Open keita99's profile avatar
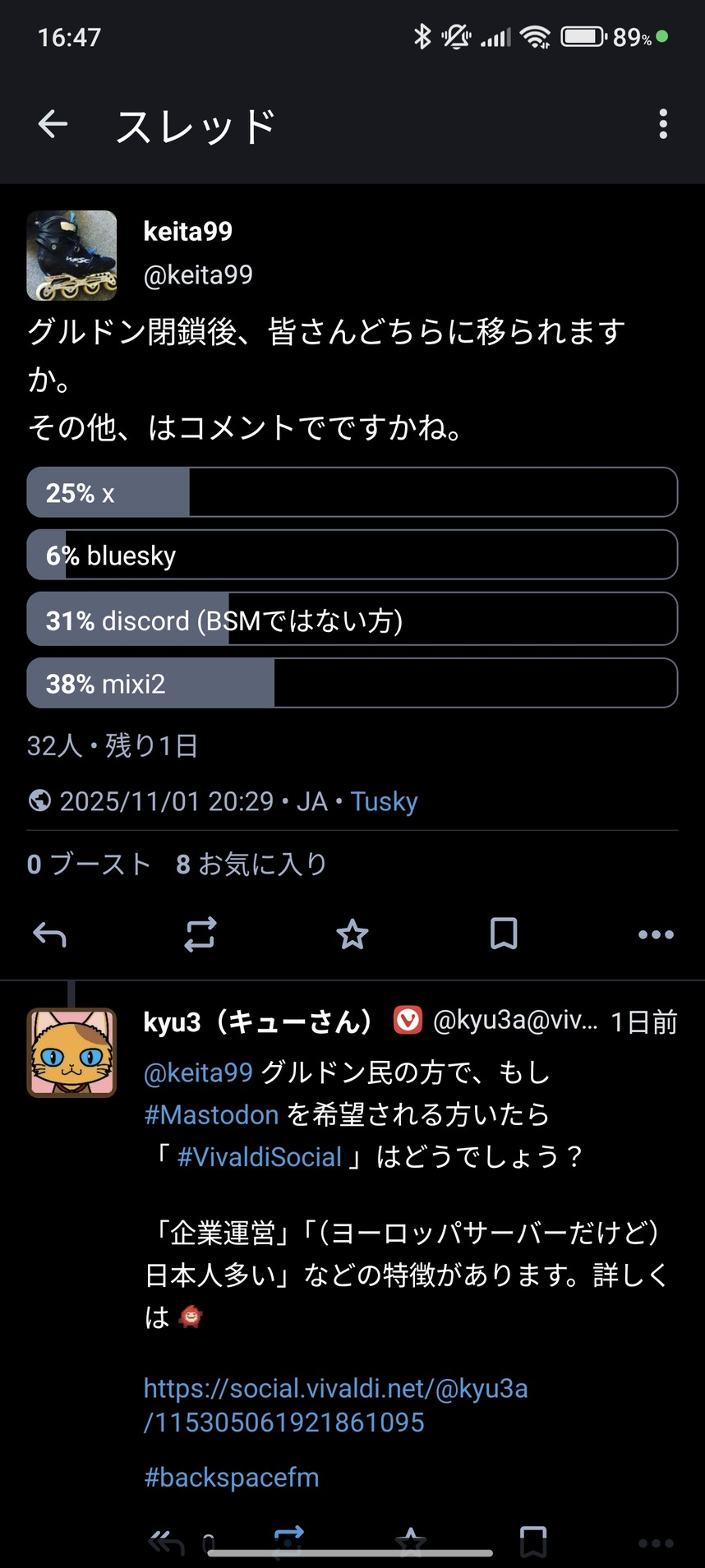Viewport: 705px width, 1568px height. pos(71,256)
